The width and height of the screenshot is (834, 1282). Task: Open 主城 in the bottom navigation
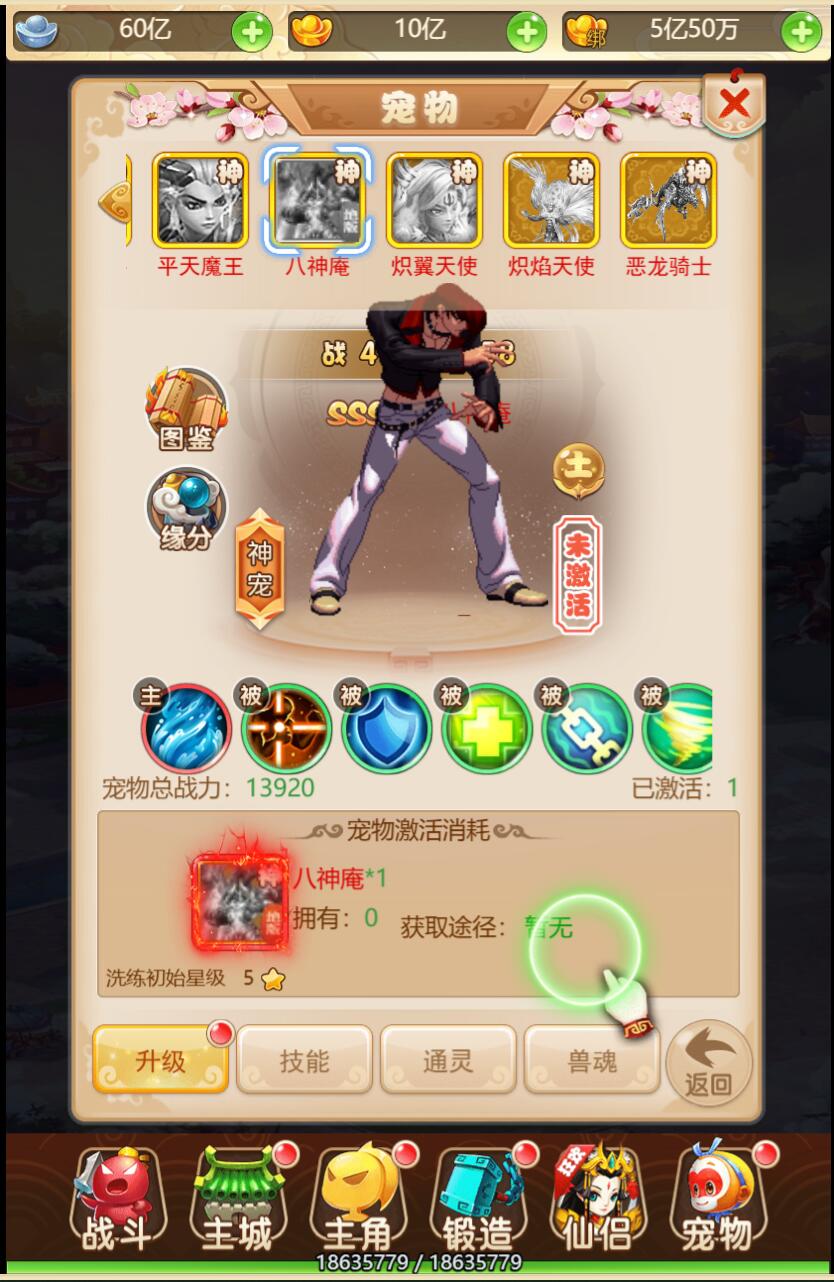pyautogui.click(x=237, y=1202)
